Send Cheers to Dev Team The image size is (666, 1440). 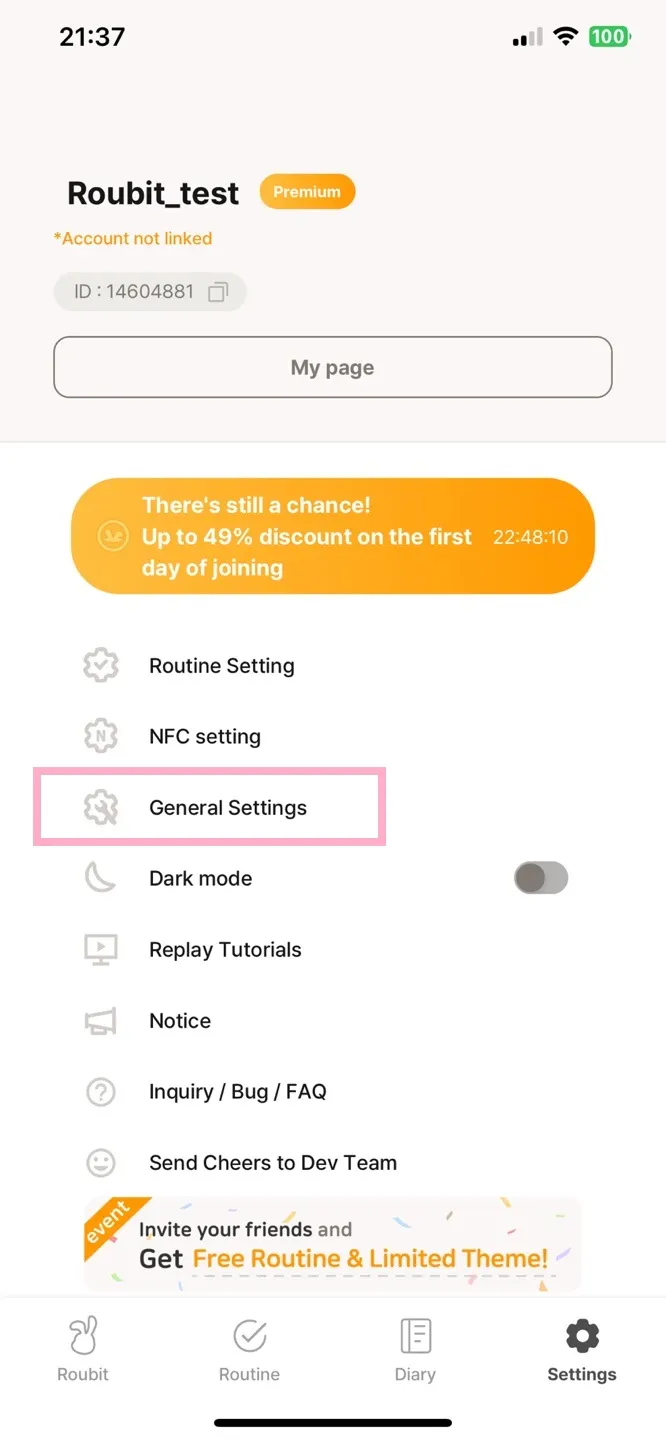(x=272, y=1163)
